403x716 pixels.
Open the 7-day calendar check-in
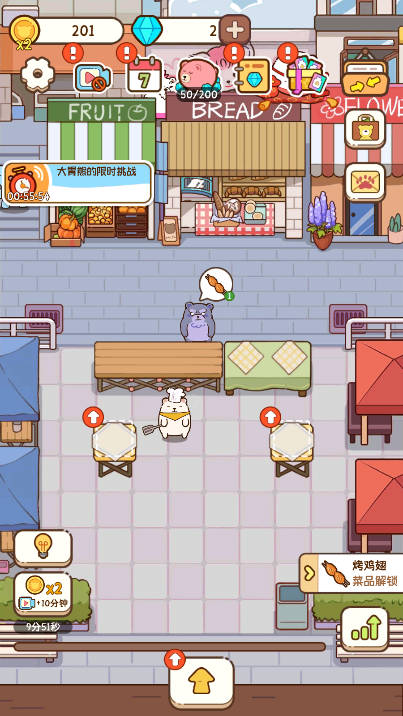(144, 75)
